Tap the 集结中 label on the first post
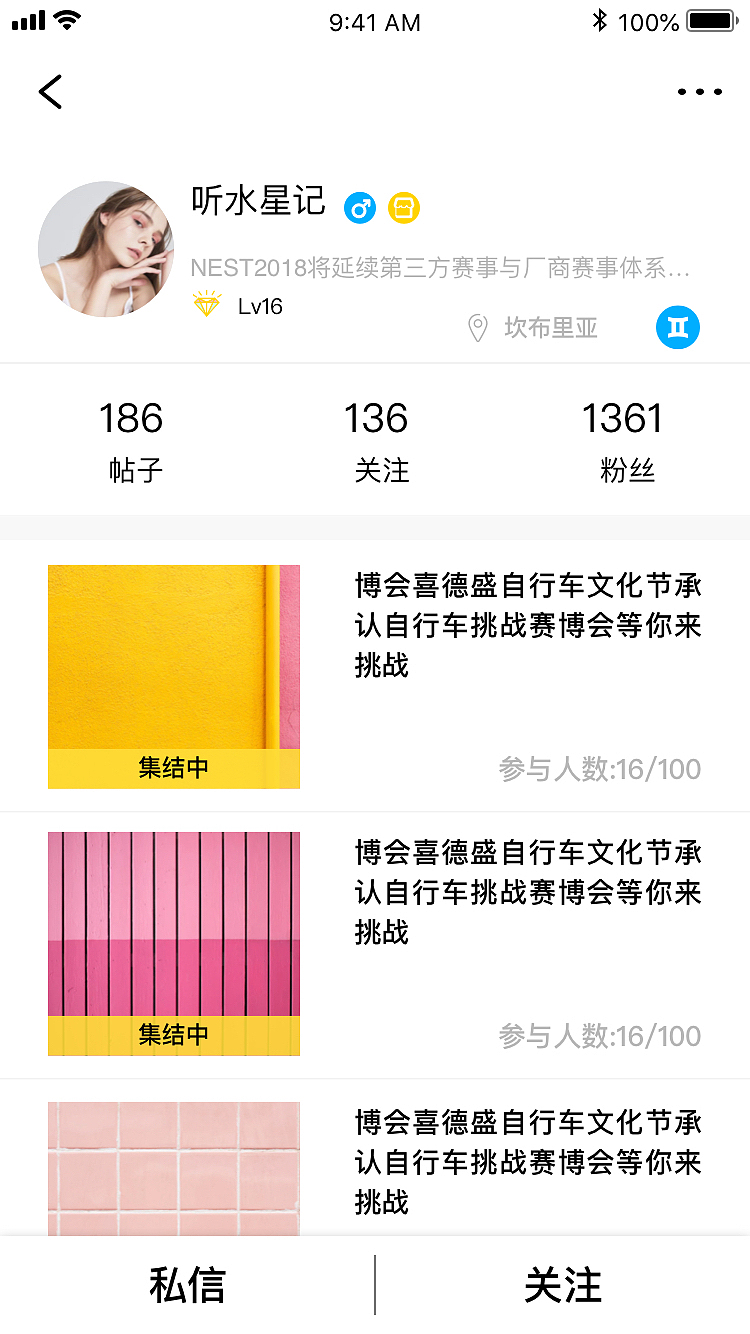This screenshot has width=750, height=1334. (x=173, y=770)
